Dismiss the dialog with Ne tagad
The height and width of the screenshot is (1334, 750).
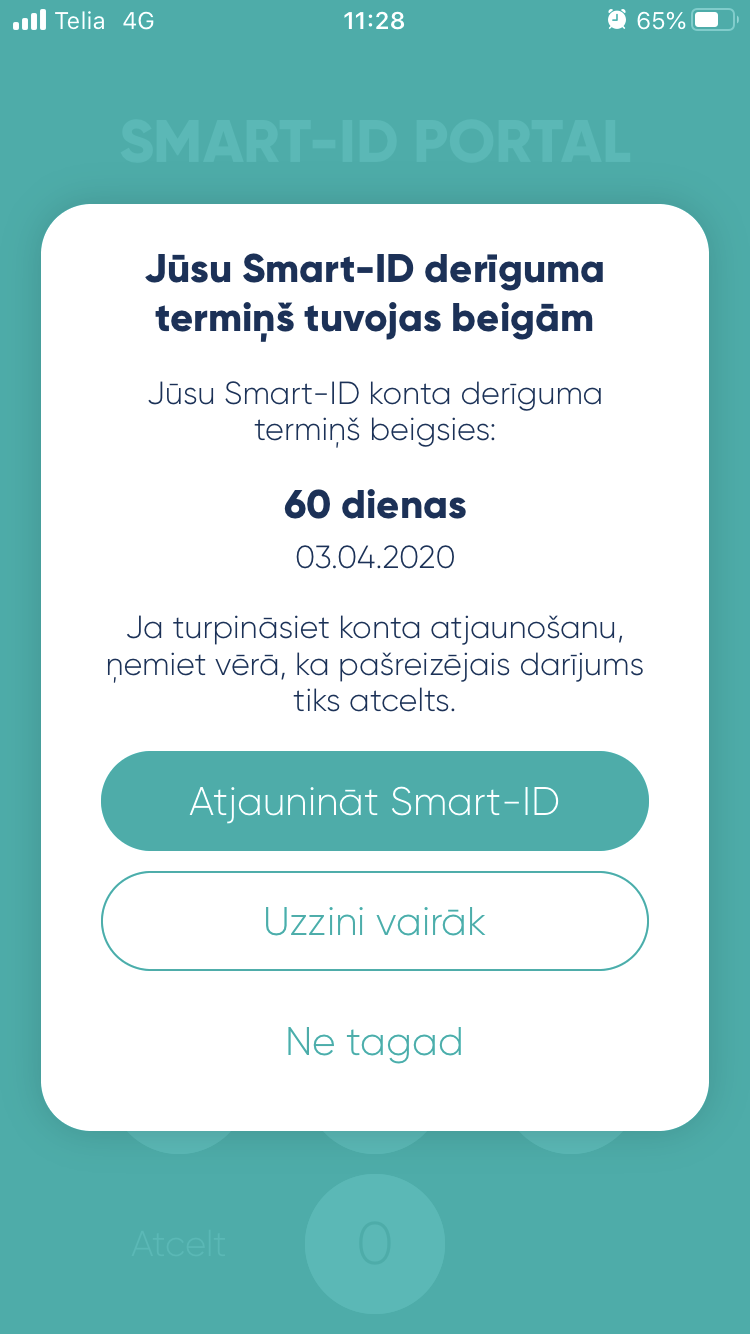tap(375, 1042)
